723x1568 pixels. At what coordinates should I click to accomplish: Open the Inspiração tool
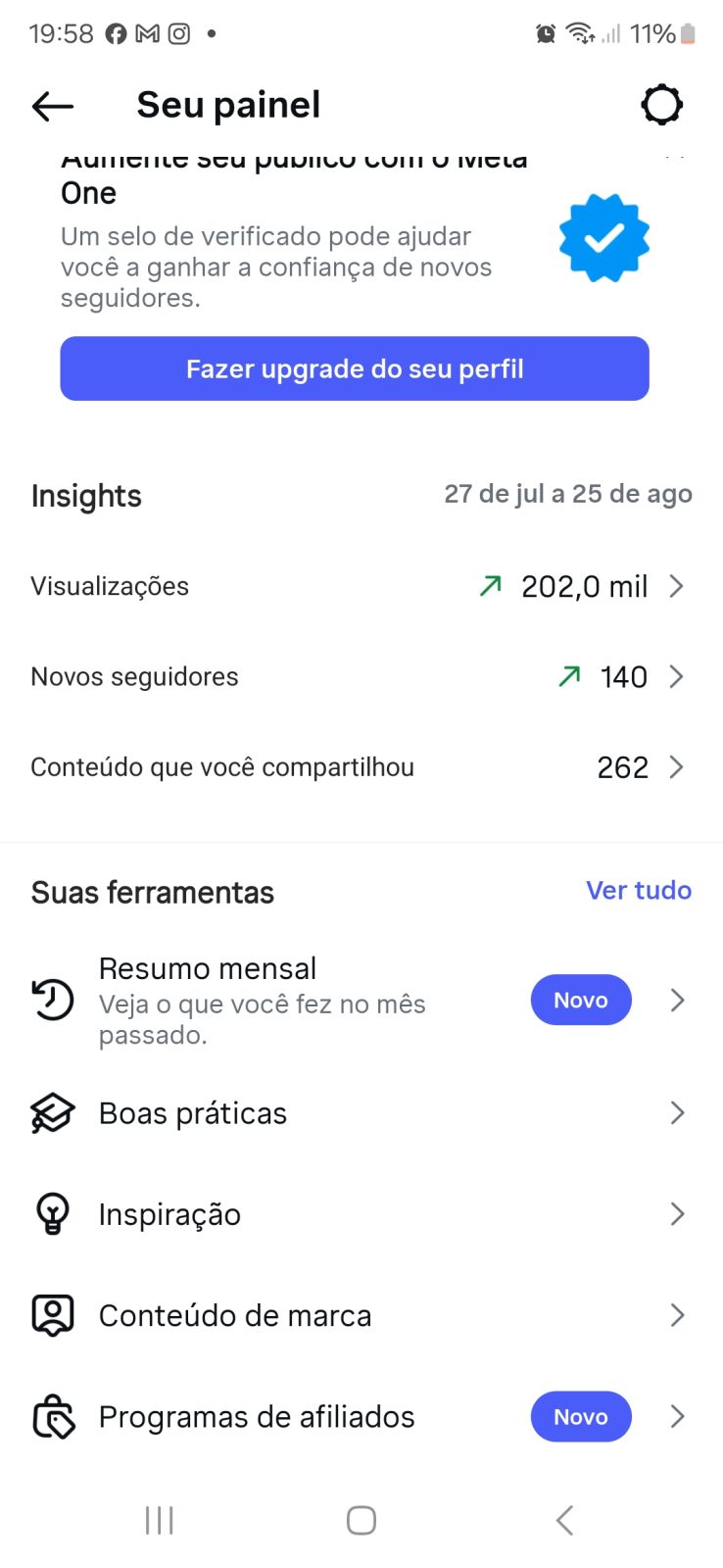(x=361, y=1214)
